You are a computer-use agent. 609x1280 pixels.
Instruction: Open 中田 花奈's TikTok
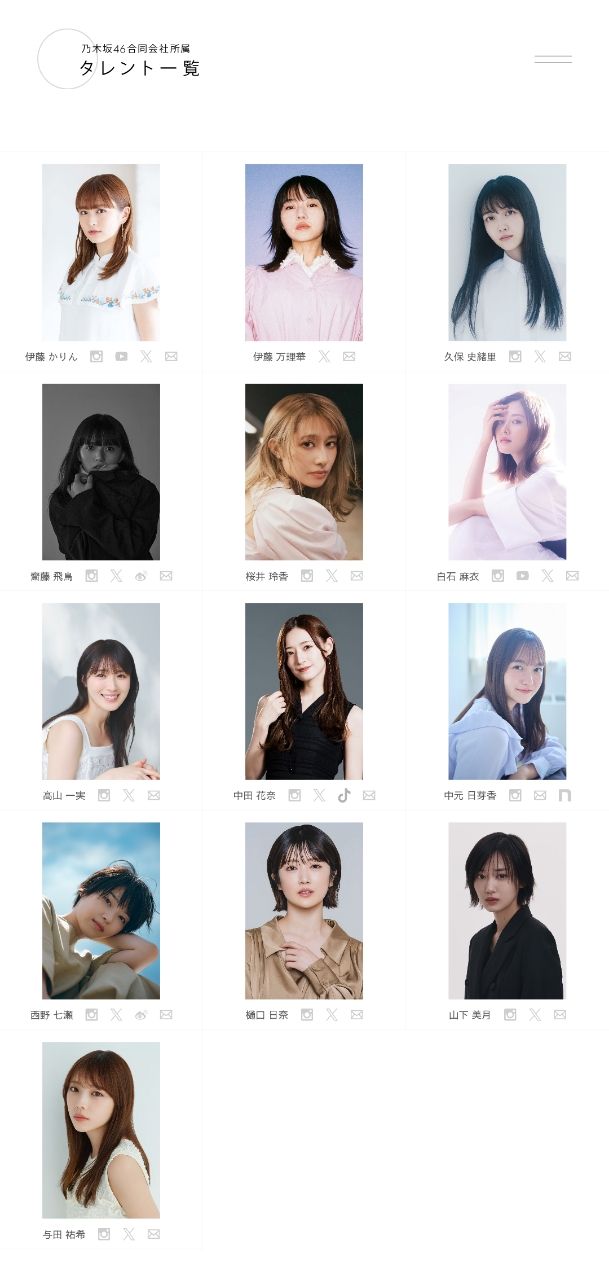(344, 795)
